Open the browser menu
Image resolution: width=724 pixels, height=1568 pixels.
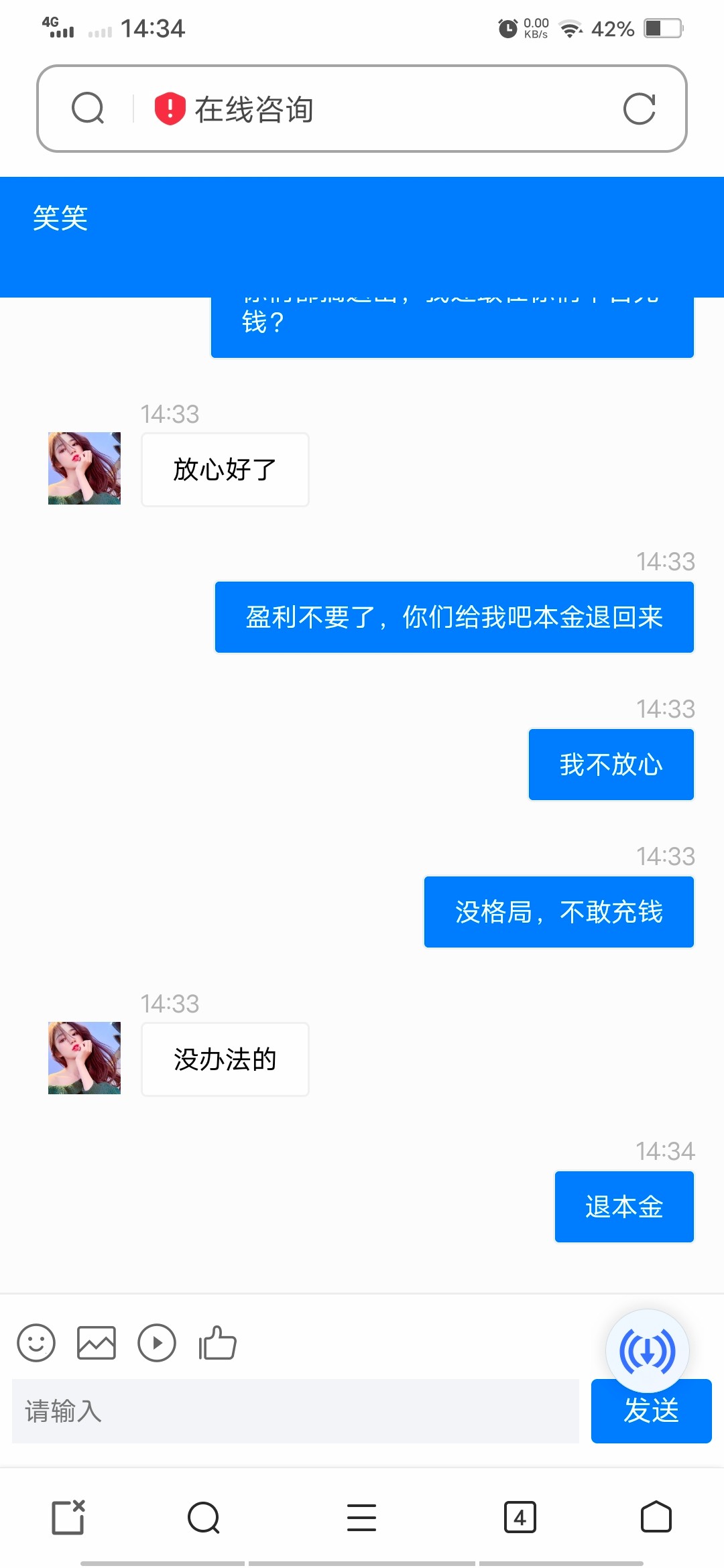[x=361, y=1518]
